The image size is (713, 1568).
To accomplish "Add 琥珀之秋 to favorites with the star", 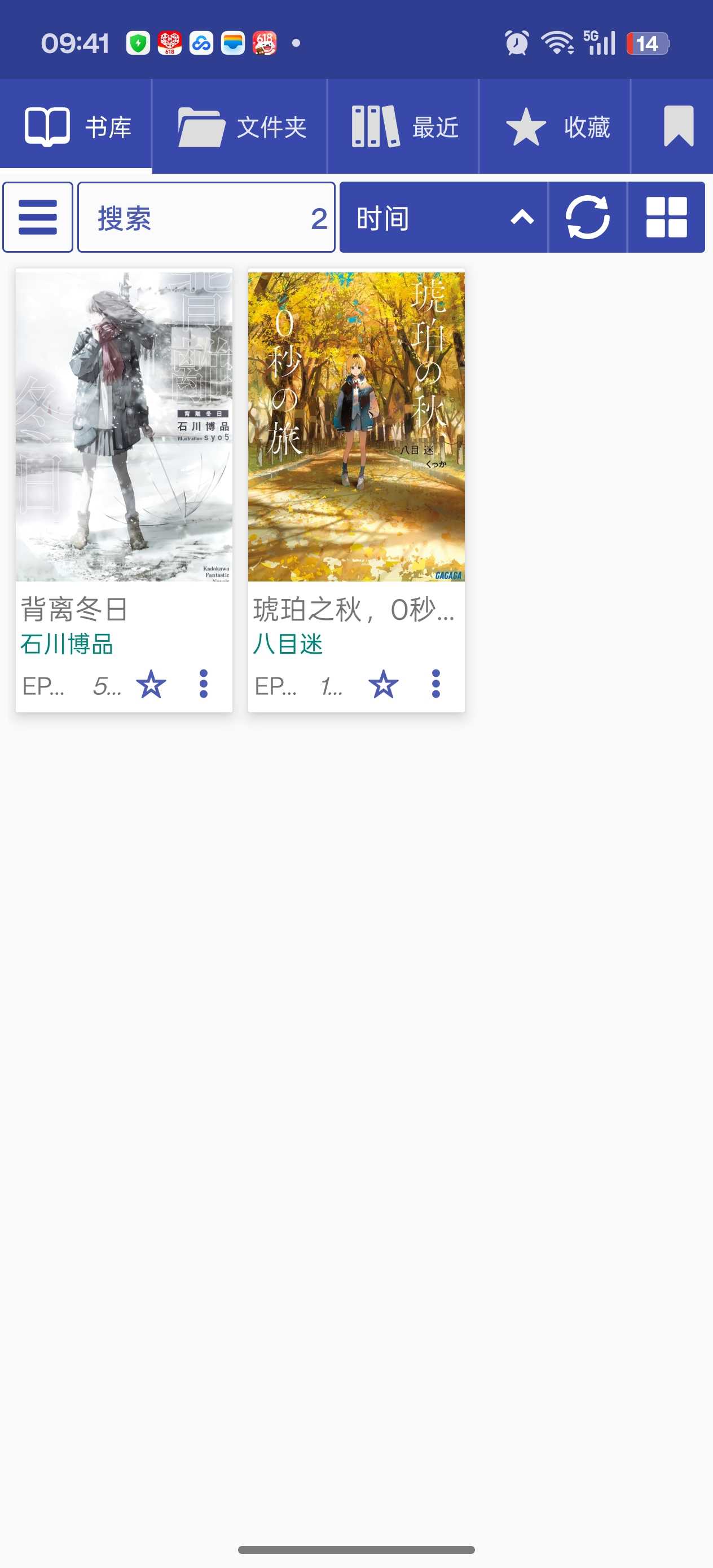I will pos(383,684).
